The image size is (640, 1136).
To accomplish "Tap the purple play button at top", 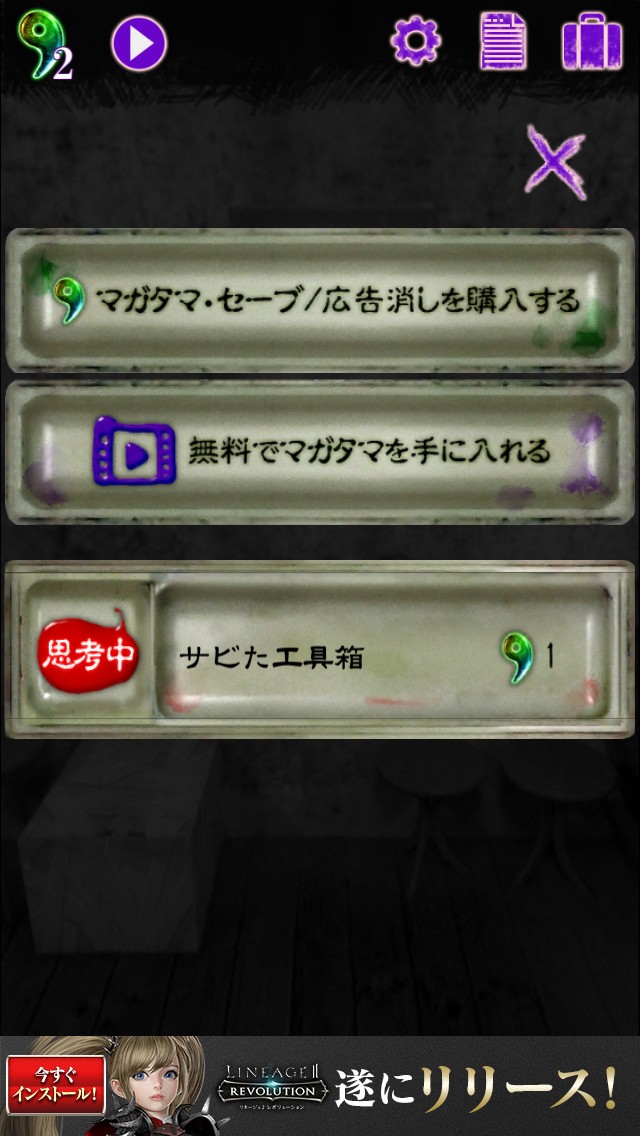I will tap(138, 44).
